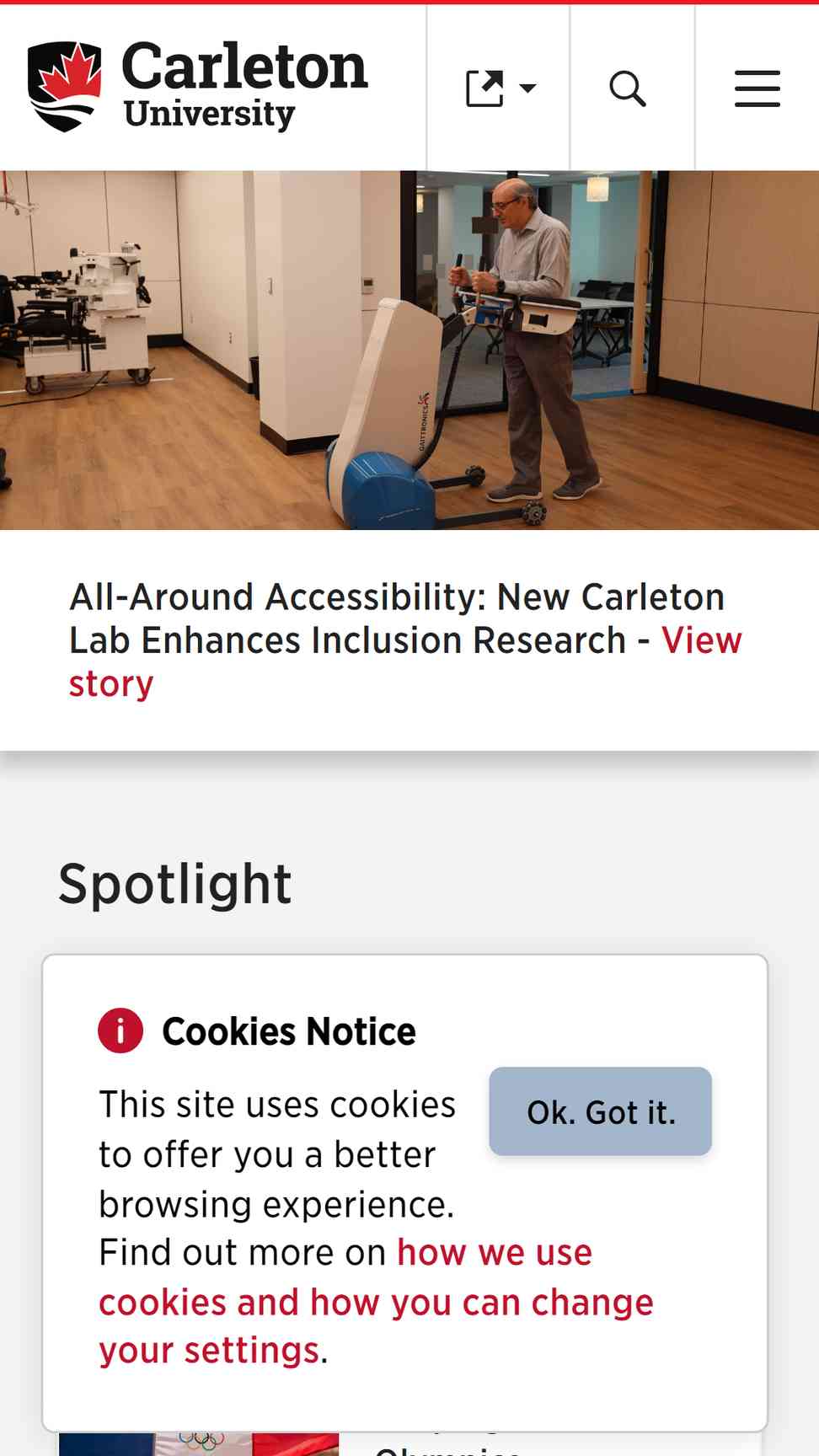This screenshot has width=819, height=1456.
Task: Read how we use cookies and how to change settings
Action: click(376, 1302)
